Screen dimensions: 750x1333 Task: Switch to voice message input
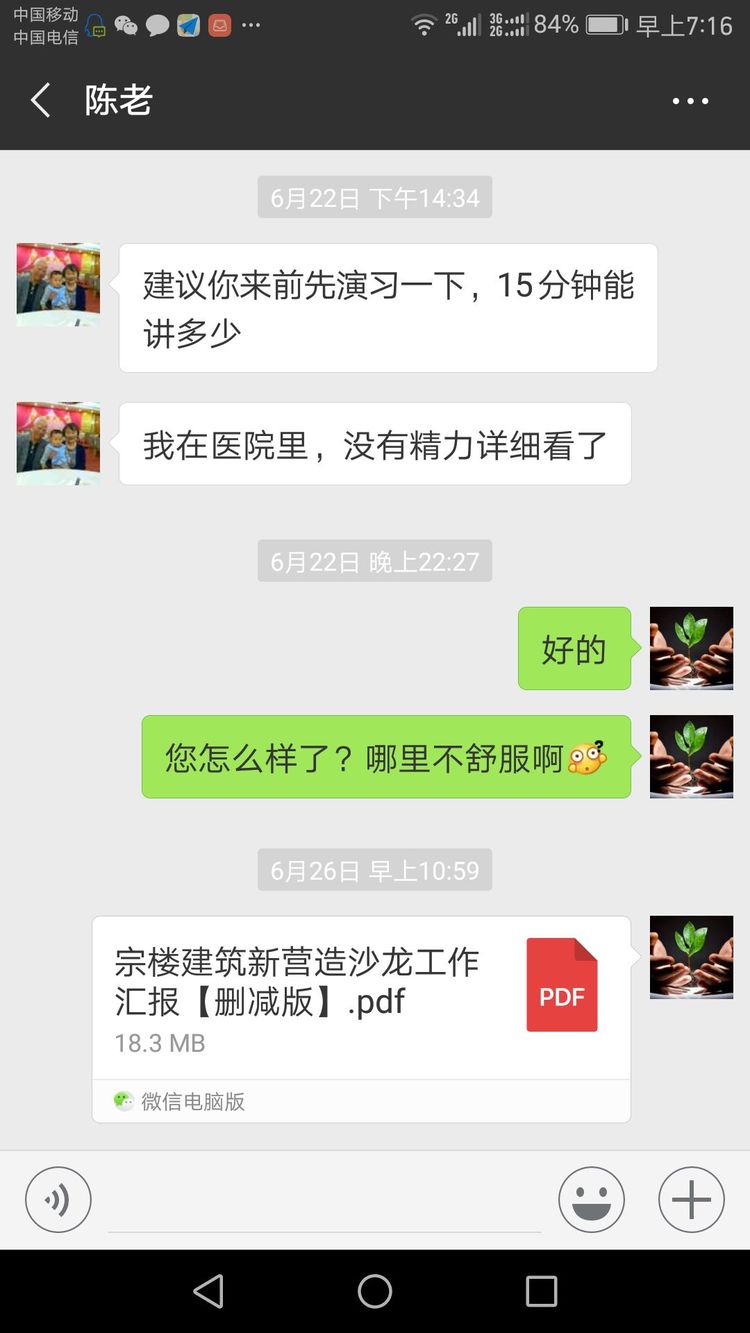58,1199
